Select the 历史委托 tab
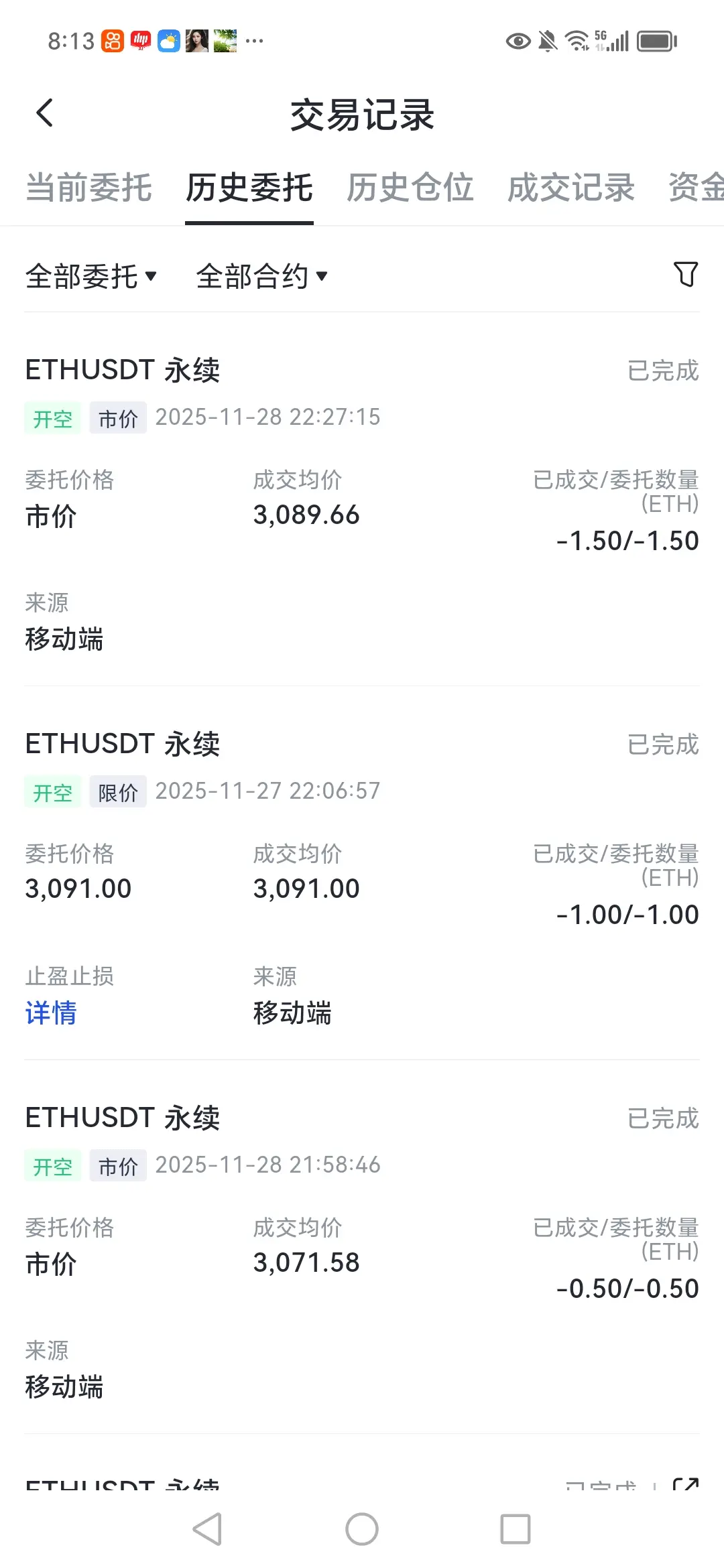The width and height of the screenshot is (724, 1568). tap(249, 188)
